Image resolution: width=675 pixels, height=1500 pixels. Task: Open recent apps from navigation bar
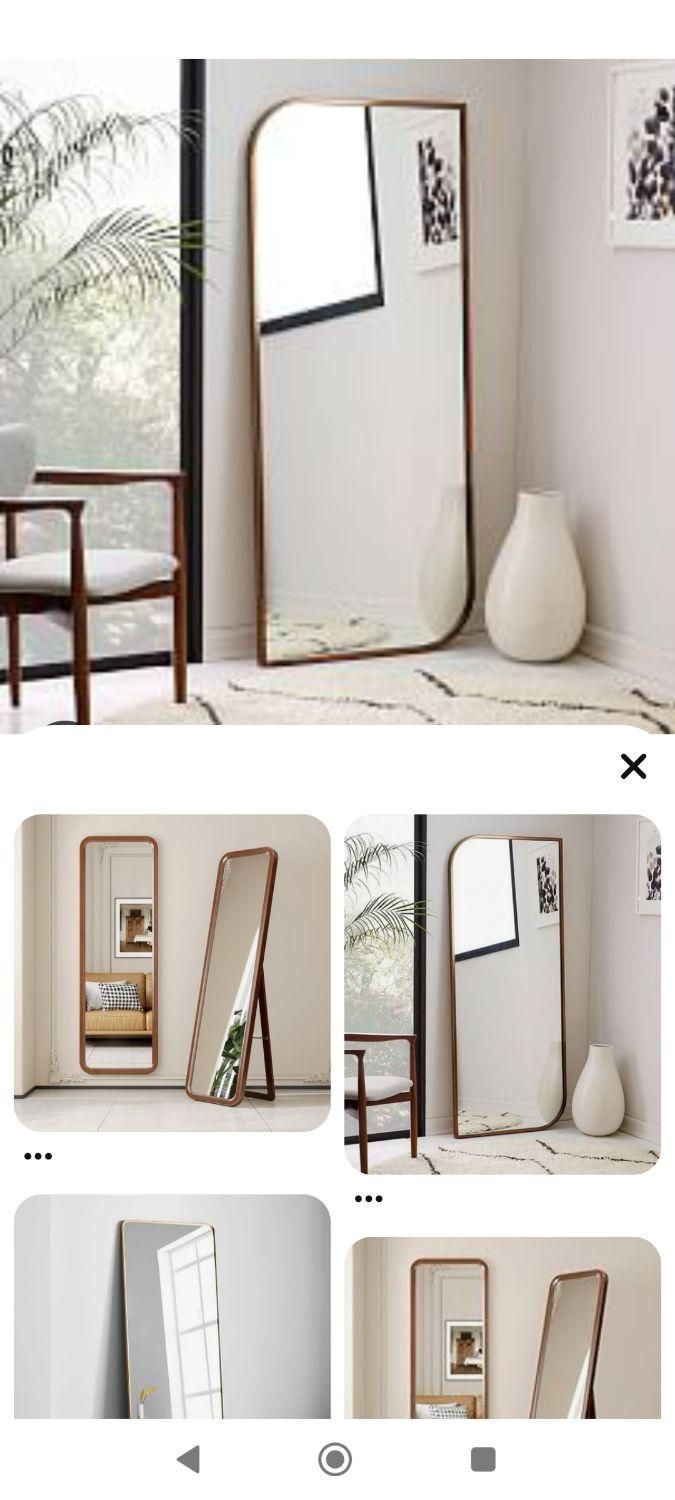tap(483, 1459)
